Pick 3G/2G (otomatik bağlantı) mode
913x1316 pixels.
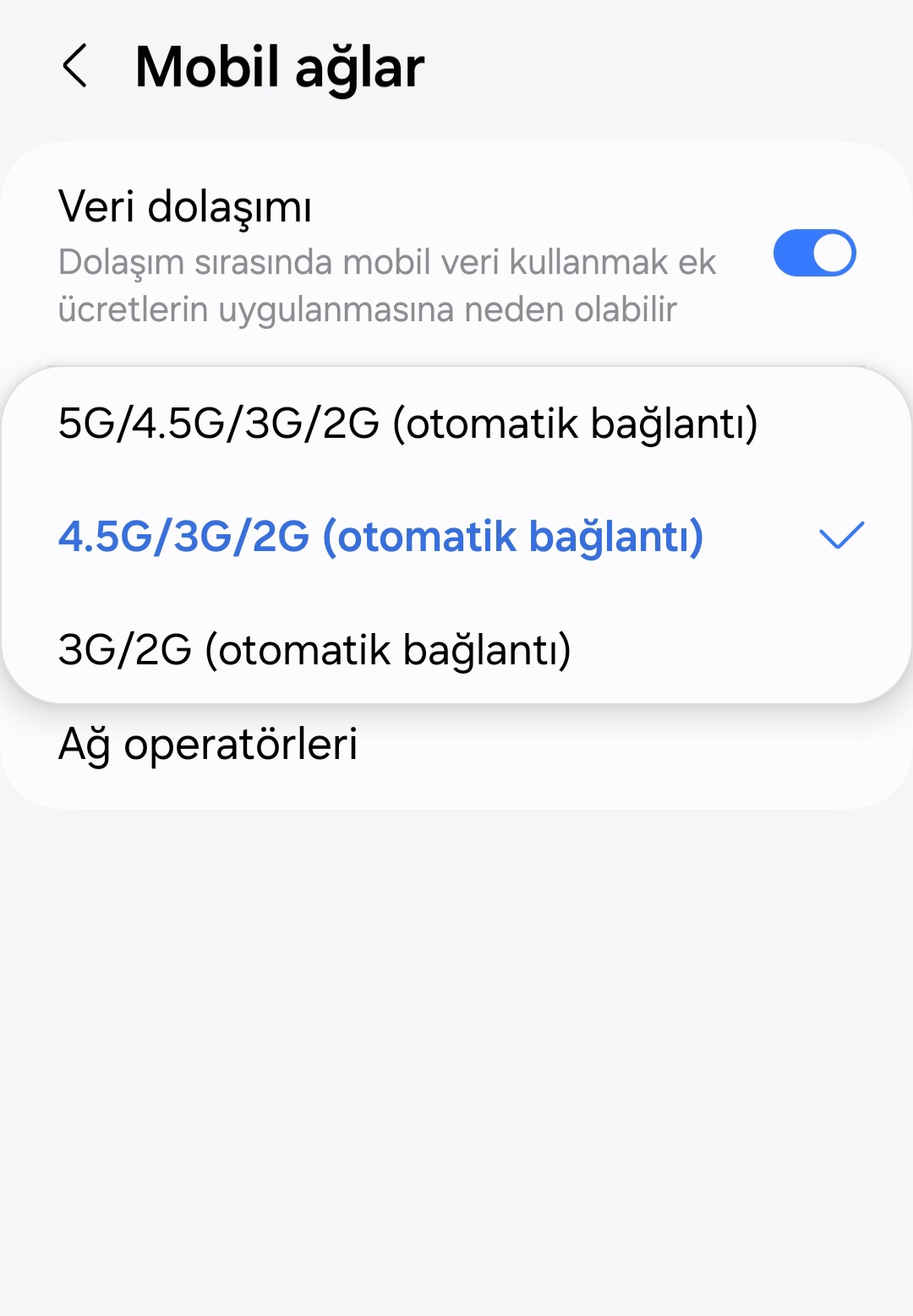click(314, 650)
